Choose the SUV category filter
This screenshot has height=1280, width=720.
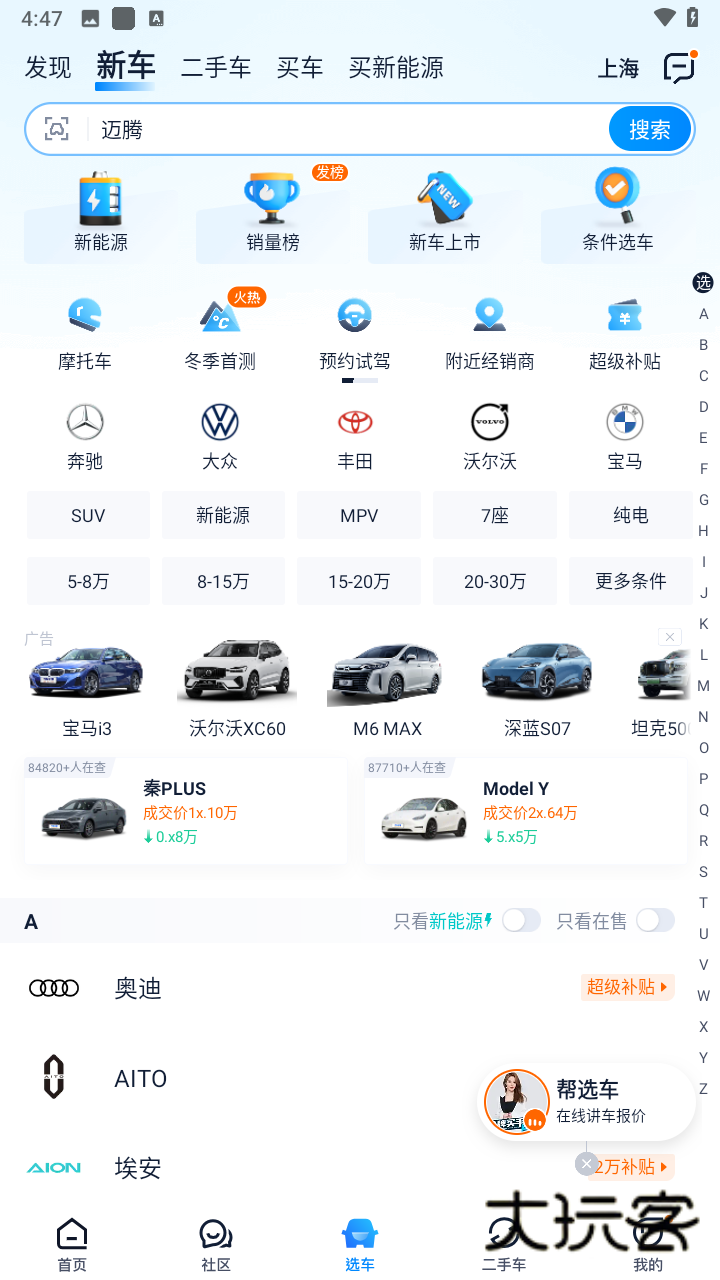click(x=87, y=515)
